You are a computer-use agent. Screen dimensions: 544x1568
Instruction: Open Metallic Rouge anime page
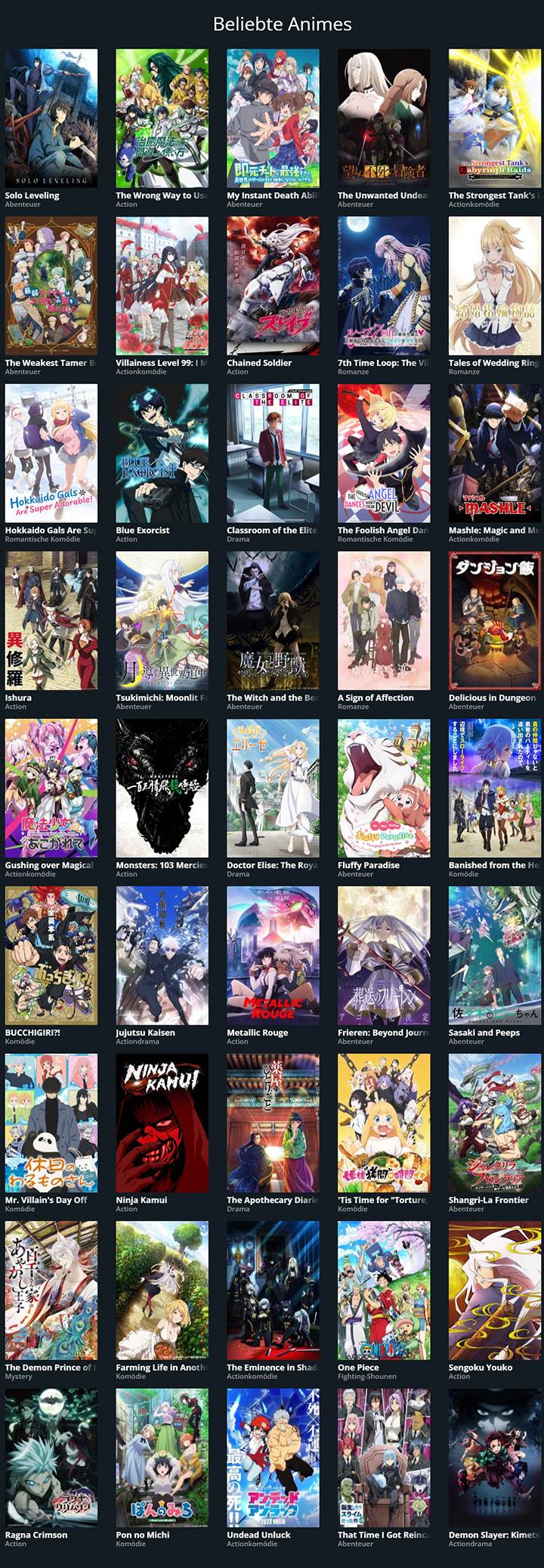[x=273, y=955]
